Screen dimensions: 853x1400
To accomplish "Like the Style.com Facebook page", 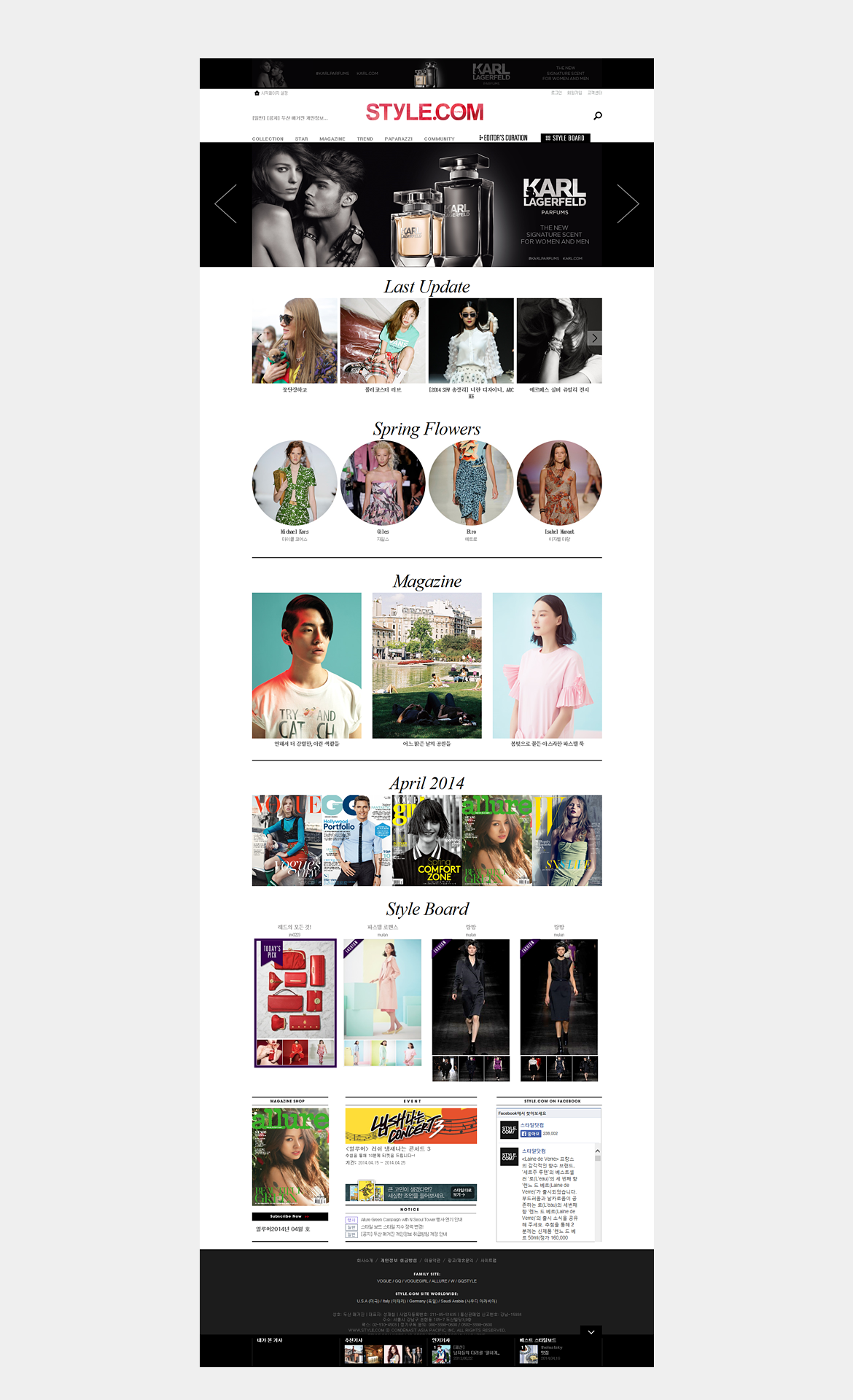I will point(530,1133).
